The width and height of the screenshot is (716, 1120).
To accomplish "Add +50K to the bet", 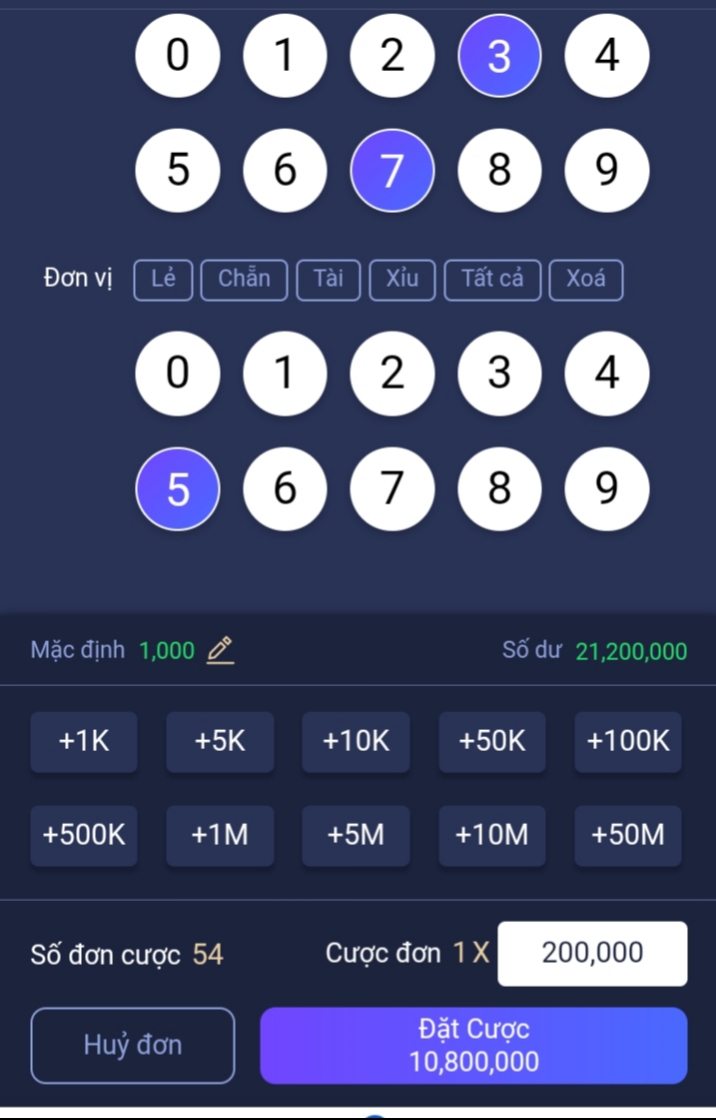I will 492,742.
